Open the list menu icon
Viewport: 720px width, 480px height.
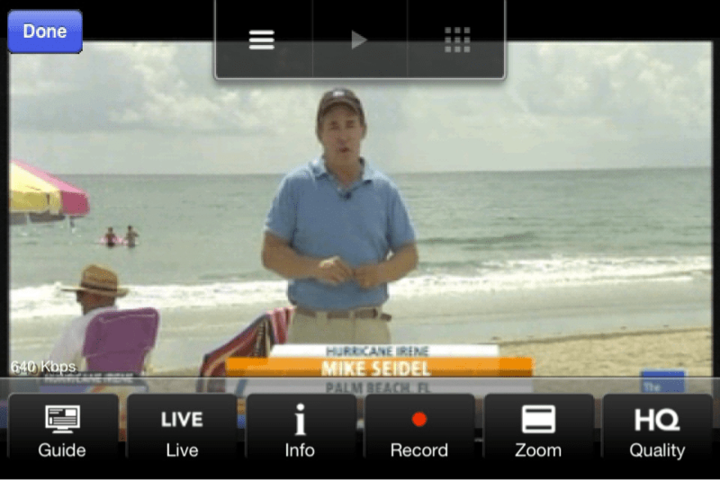[x=262, y=40]
